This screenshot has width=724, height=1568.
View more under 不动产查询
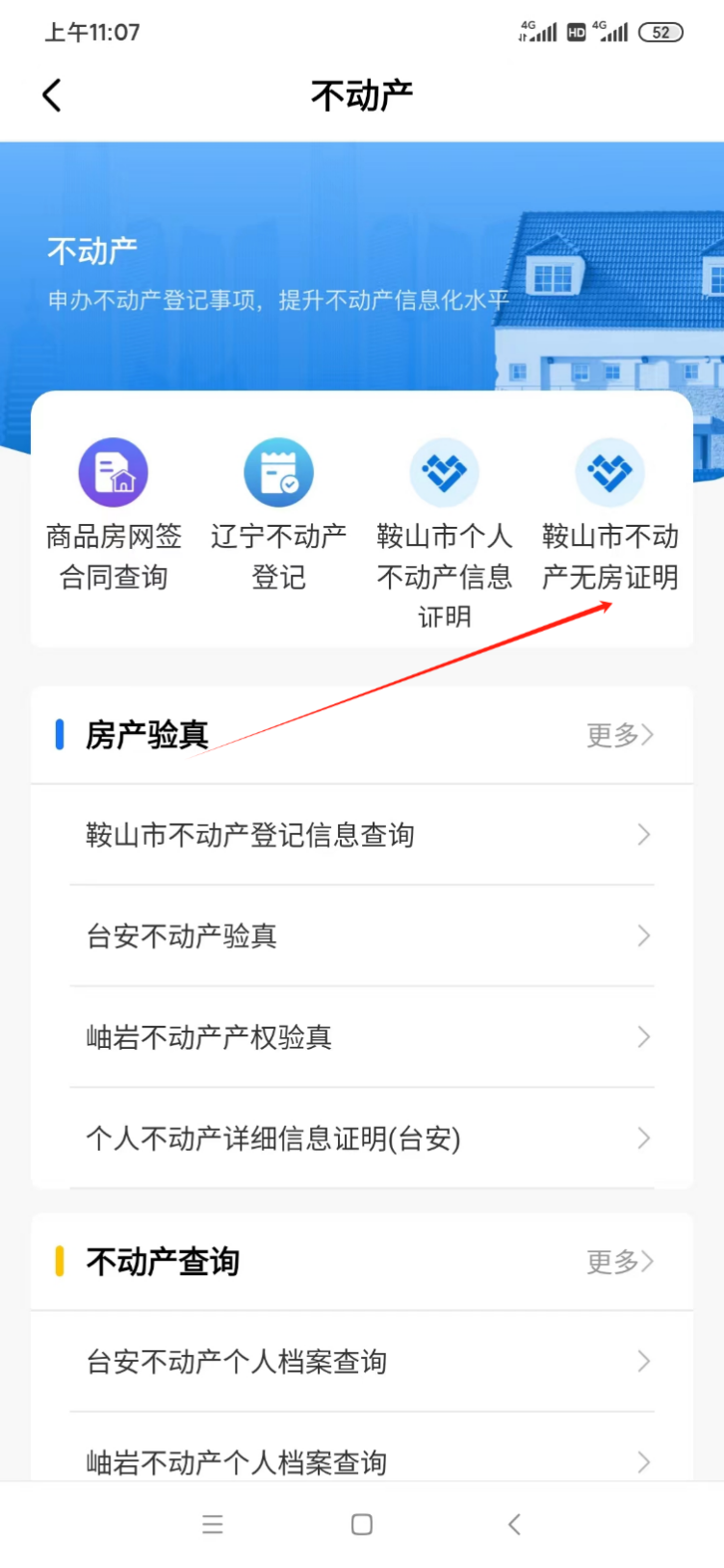point(620,1262)
